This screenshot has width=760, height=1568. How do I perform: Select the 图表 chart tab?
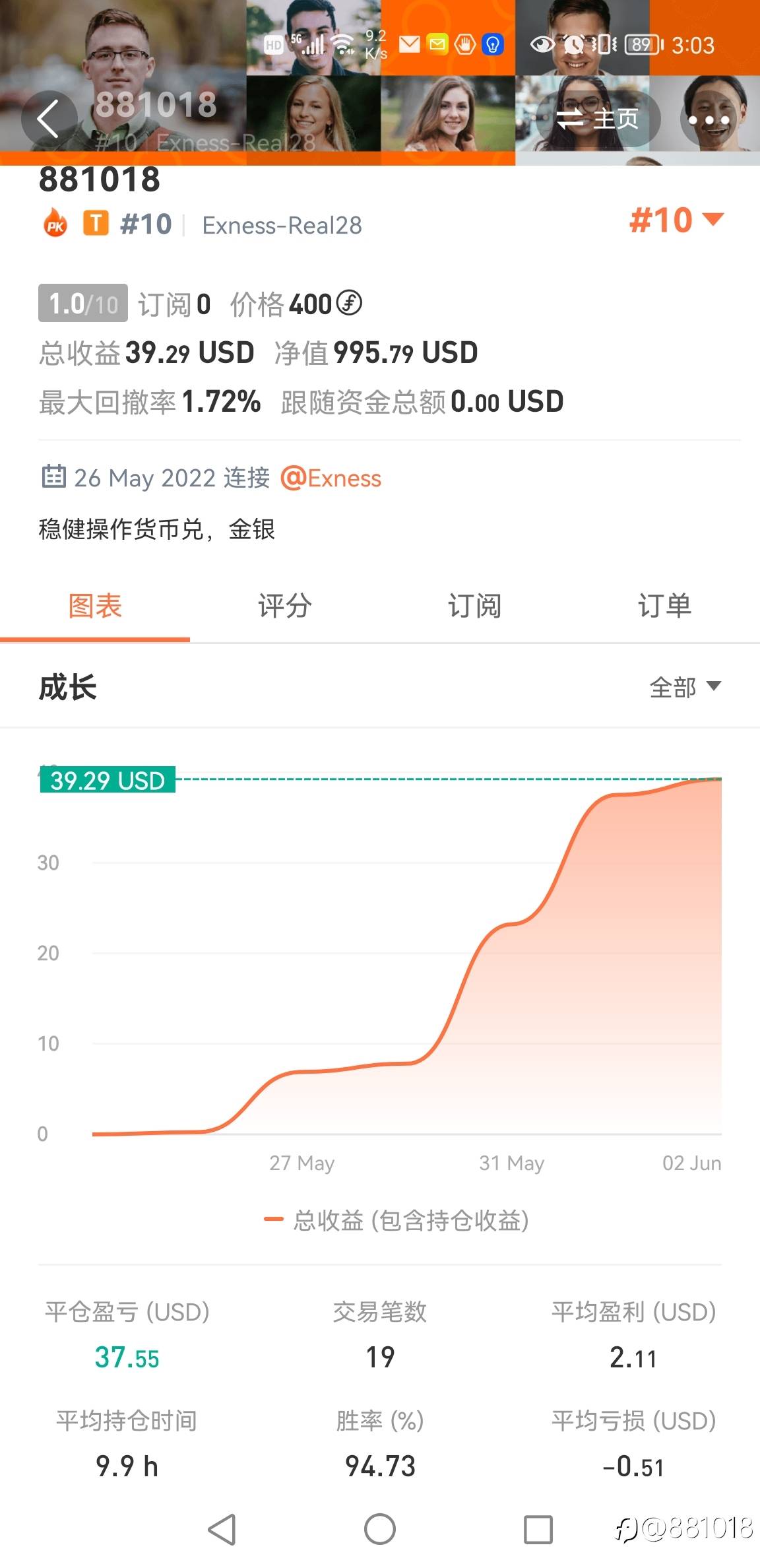(95, 606)
